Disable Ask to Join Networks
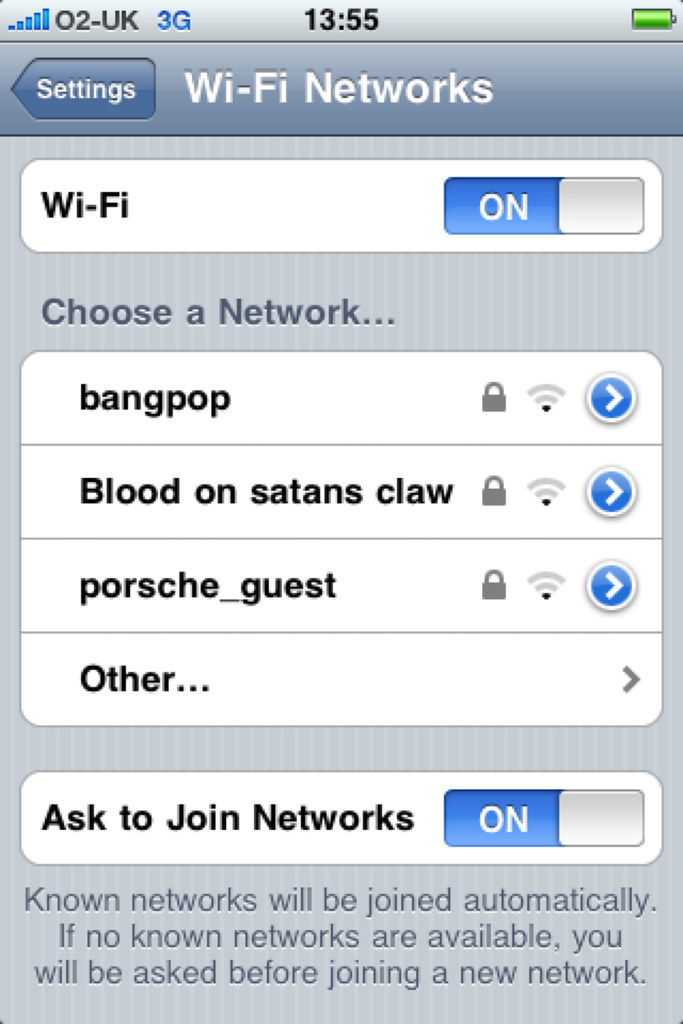The image size is (683, 1024). point(543,818)
